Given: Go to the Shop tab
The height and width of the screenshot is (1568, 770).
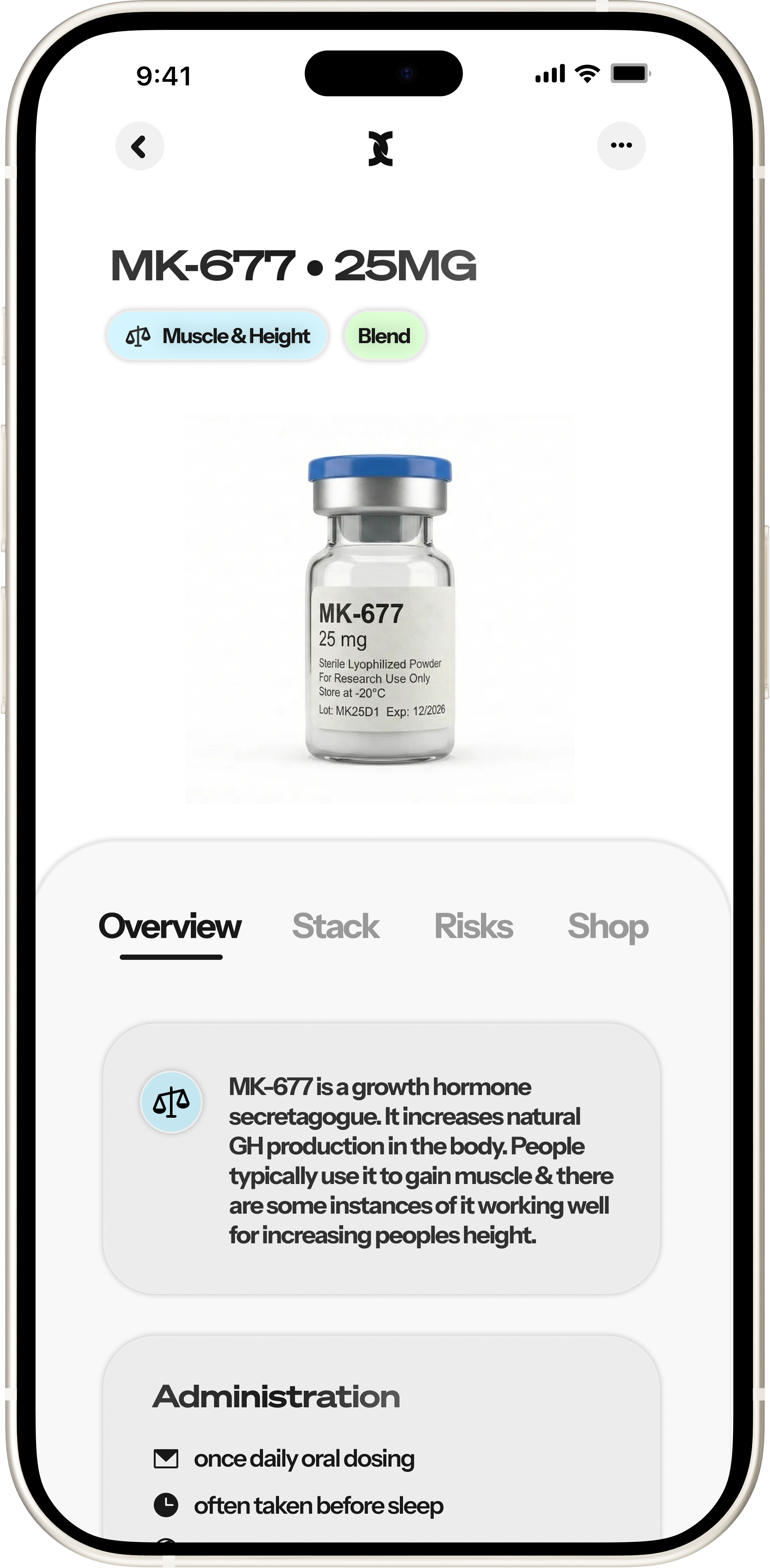Looking at the screenshot, I should point(608,926).
